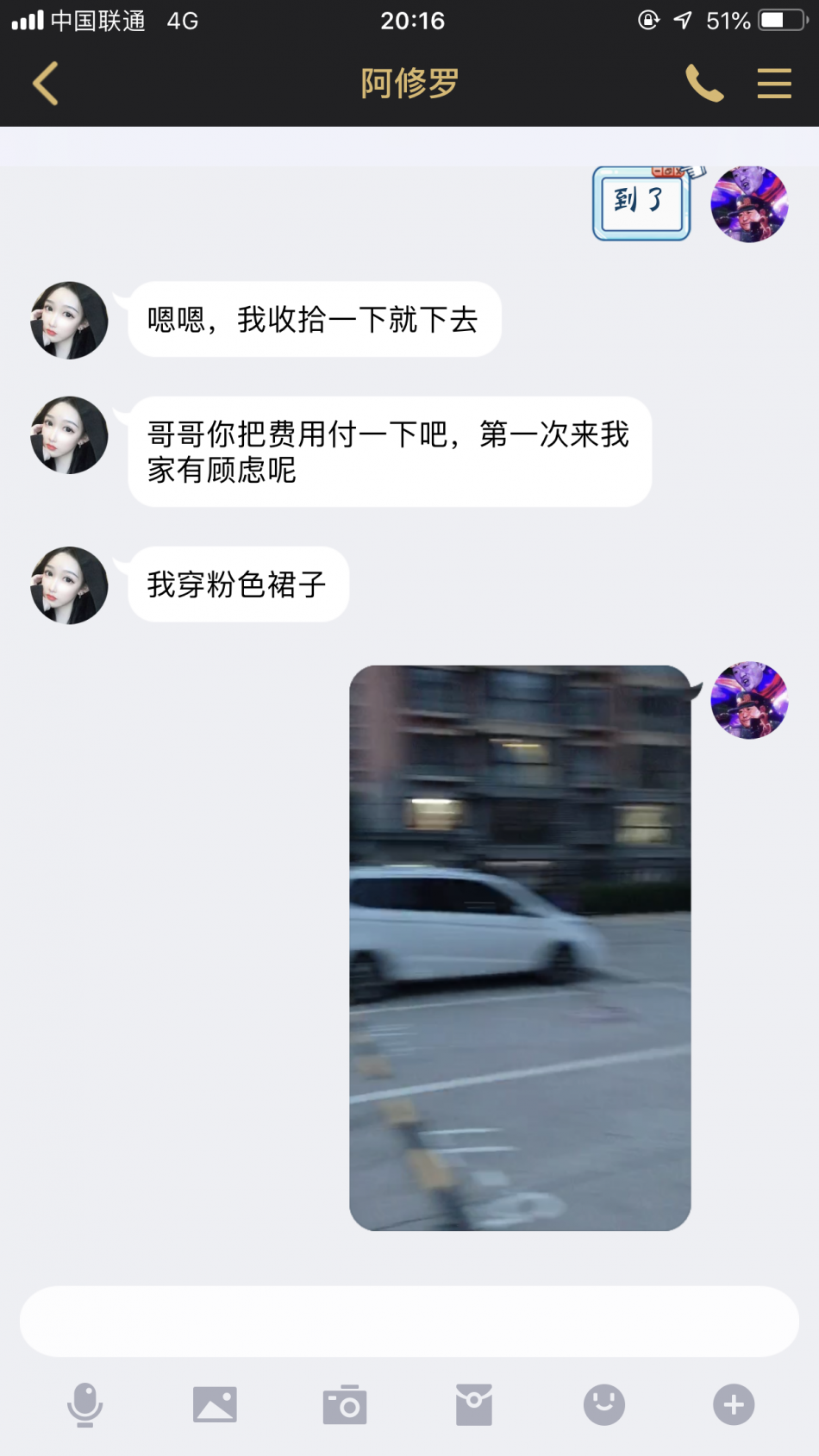The image size is (819, 1456).
Task: Open the camera to take a photo
Action: coord(345,1405)
